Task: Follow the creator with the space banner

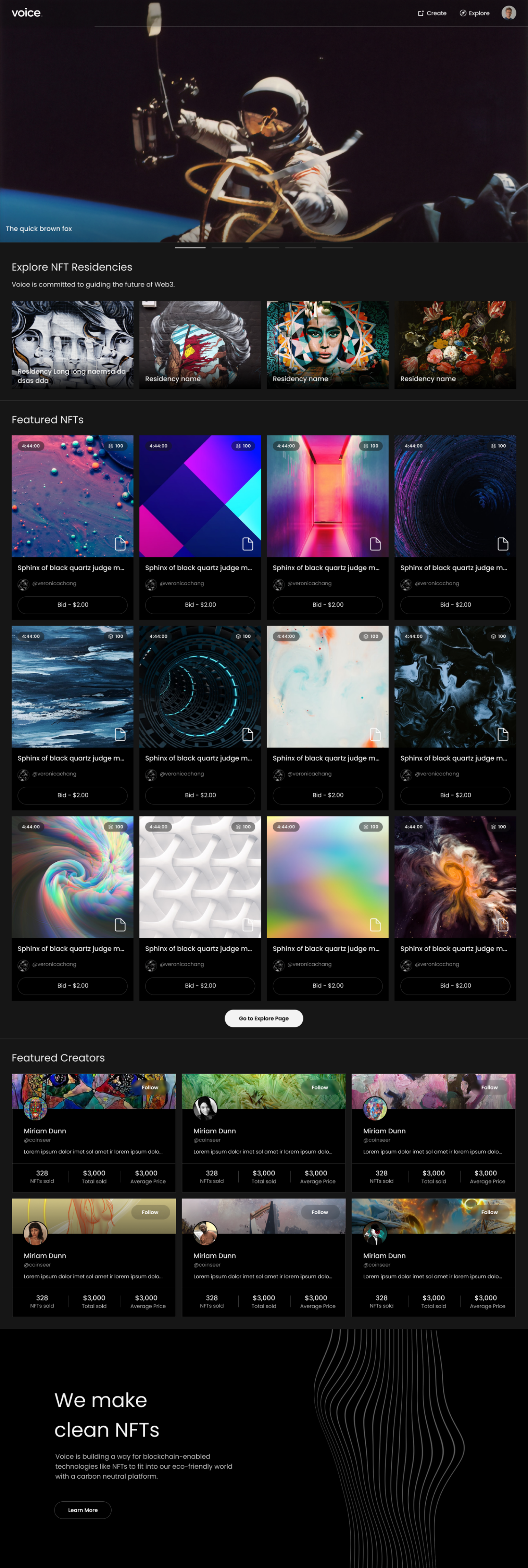Action: (x=489, y=1212)
